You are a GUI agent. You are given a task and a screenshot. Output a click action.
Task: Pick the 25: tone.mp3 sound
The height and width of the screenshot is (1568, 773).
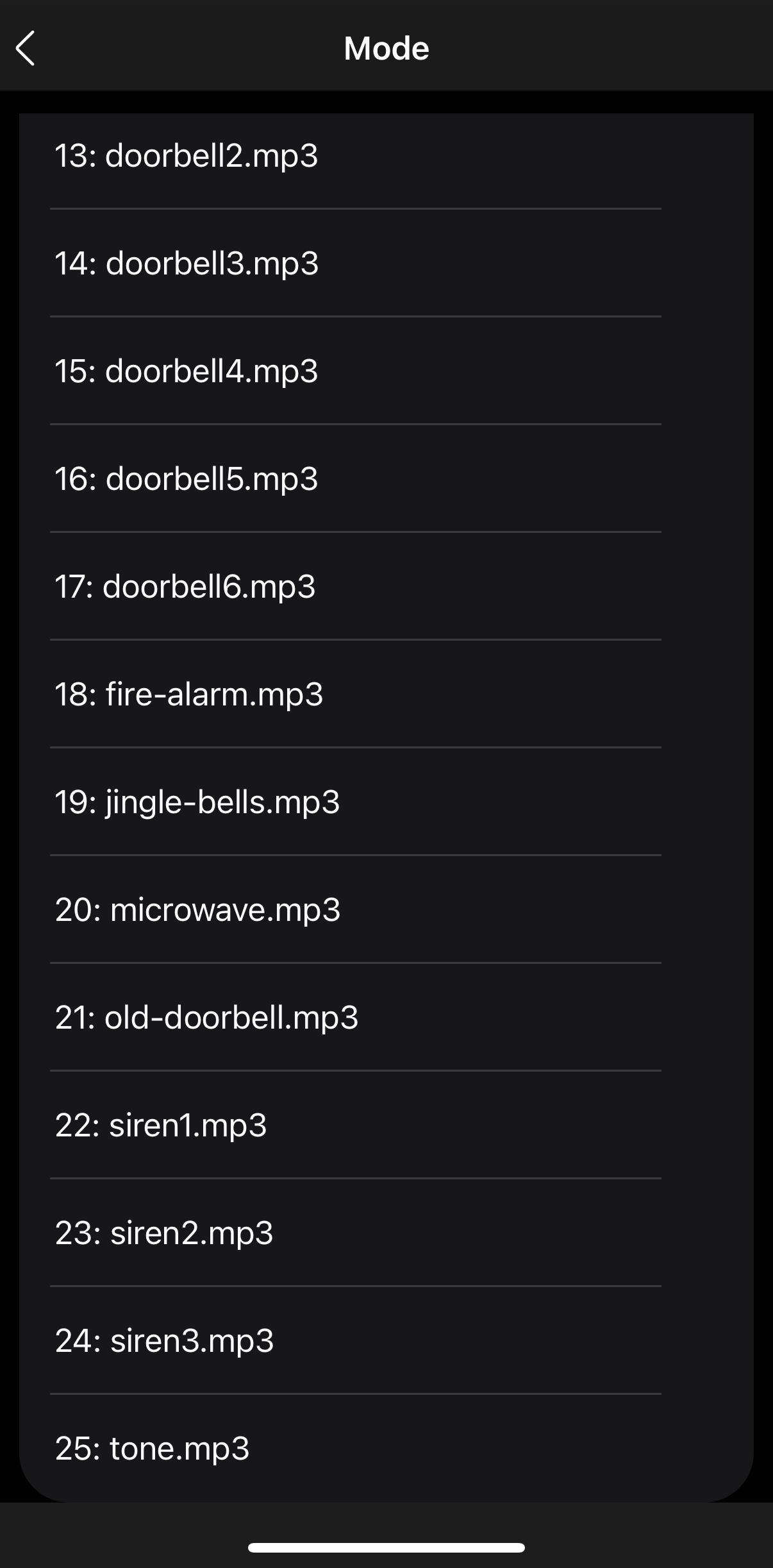(386, 1448)
